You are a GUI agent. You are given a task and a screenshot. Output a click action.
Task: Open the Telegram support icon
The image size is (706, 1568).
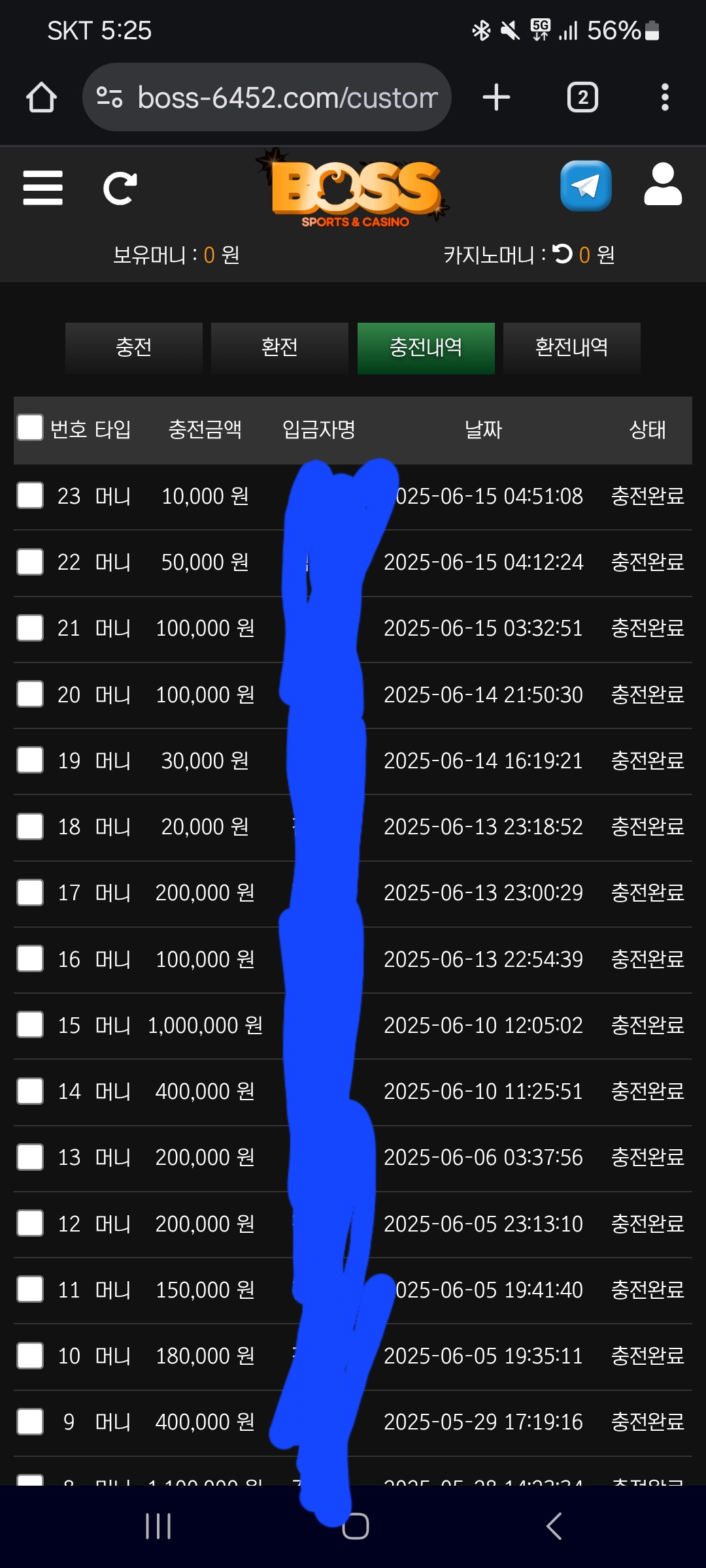[586, 186]
